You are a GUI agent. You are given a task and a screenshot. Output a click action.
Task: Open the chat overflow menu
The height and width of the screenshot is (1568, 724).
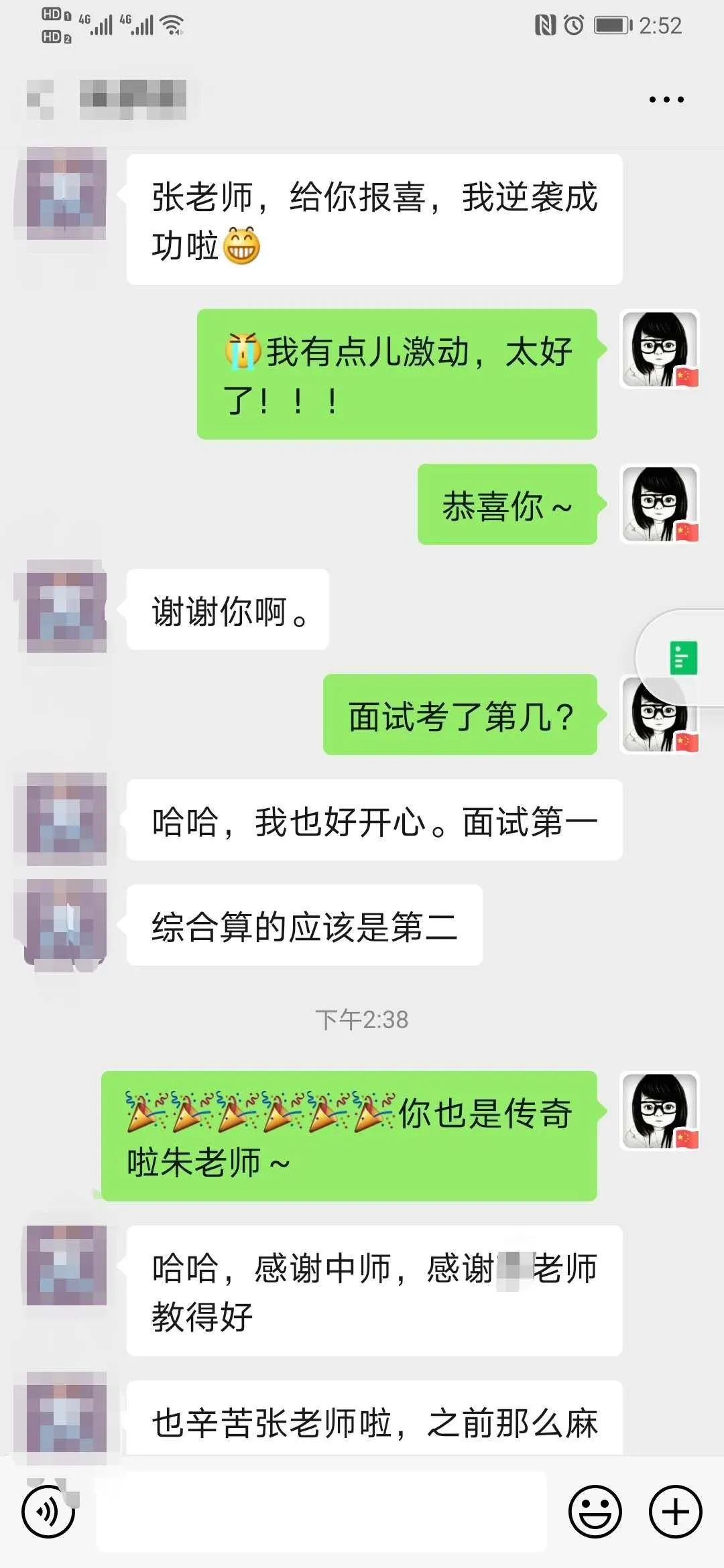click(666, 100)
